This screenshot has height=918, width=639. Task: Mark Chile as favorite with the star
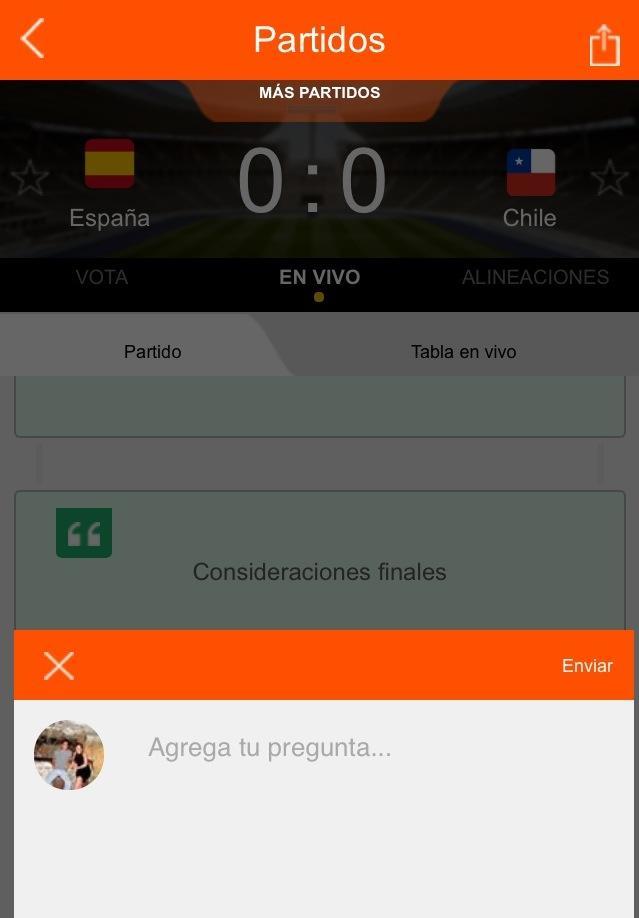[609, 179]
